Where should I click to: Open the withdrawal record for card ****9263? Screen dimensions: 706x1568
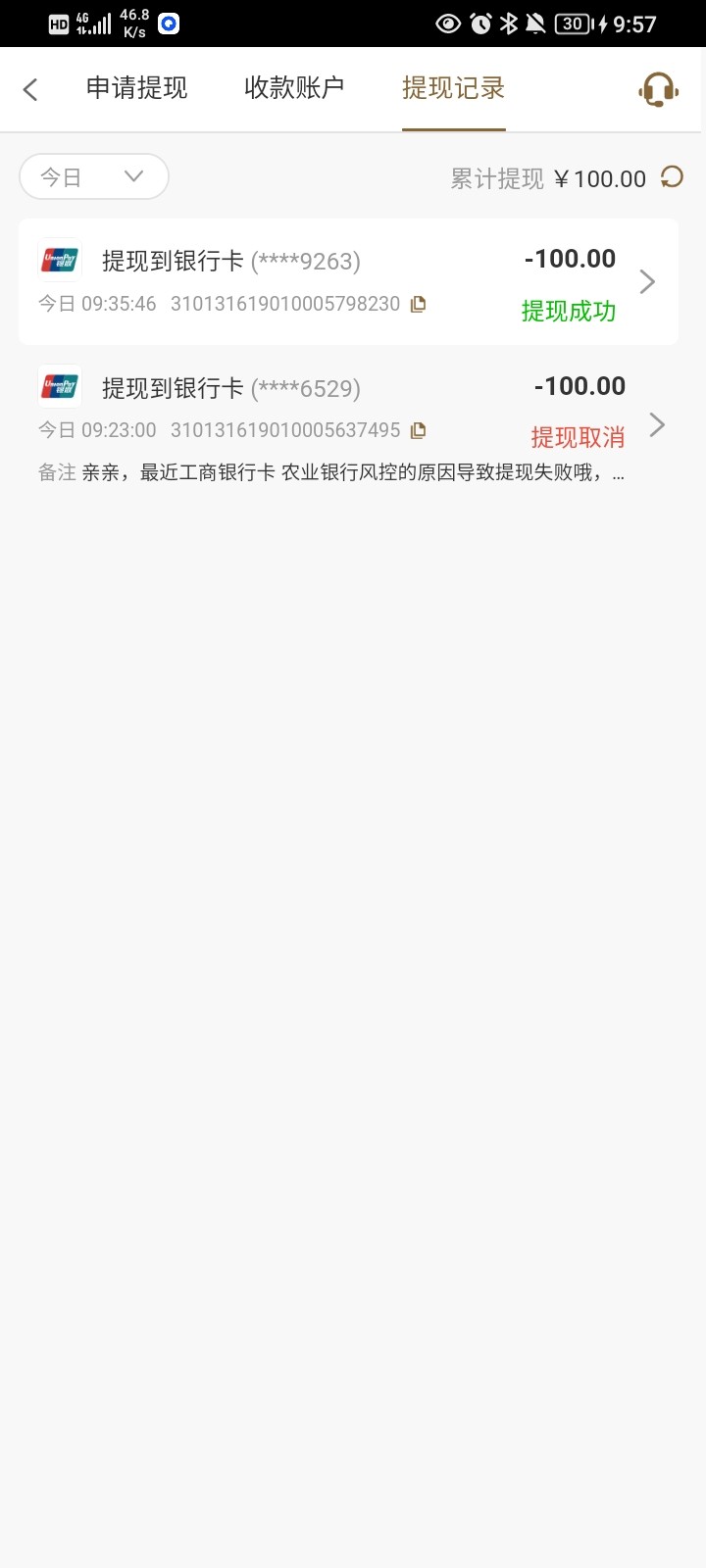coord(348,281)
